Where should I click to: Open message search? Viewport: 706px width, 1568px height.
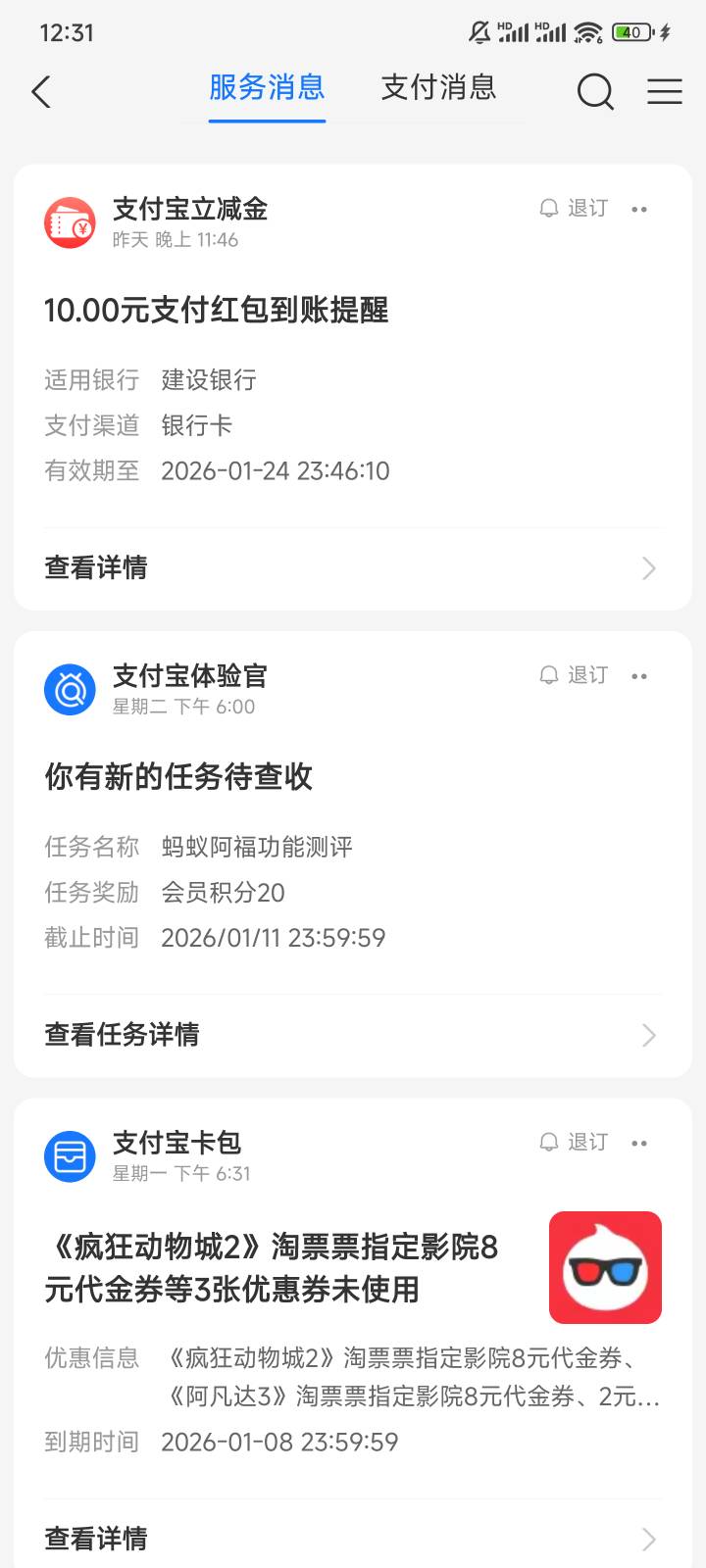[595, 92]
